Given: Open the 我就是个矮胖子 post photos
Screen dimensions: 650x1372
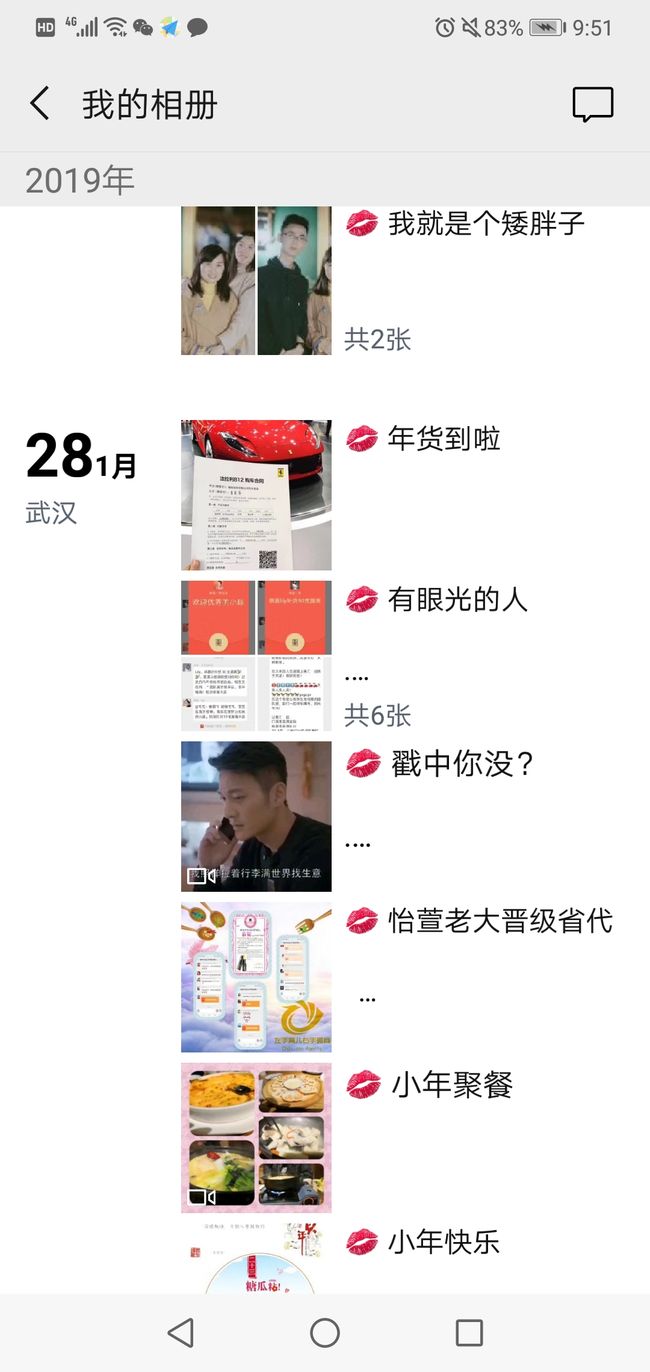Looking at the screenshot, I should 256,280.
